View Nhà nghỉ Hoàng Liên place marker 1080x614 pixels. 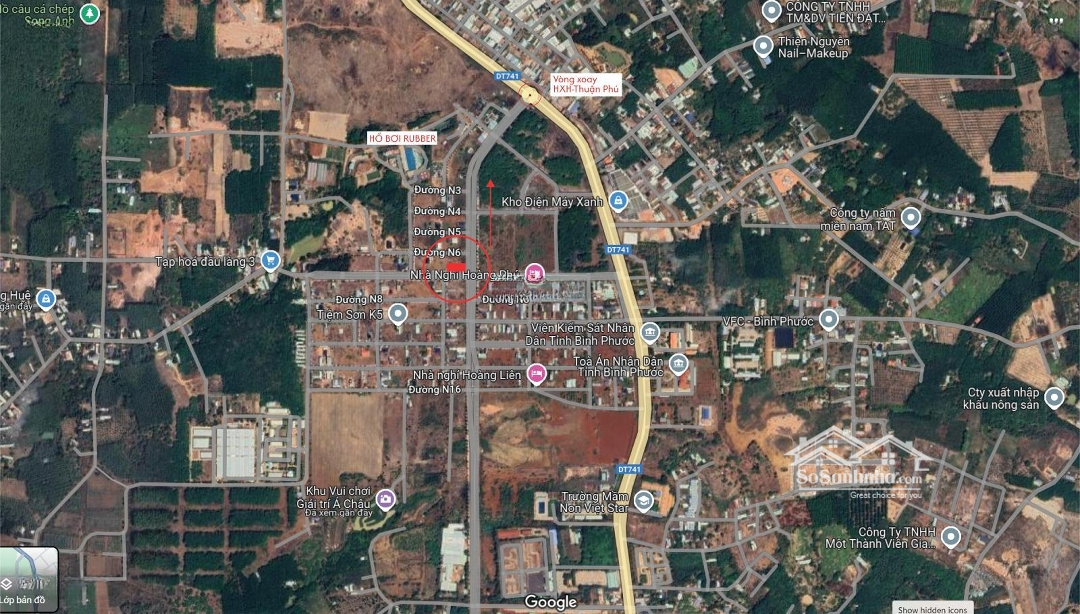(536, 374)
